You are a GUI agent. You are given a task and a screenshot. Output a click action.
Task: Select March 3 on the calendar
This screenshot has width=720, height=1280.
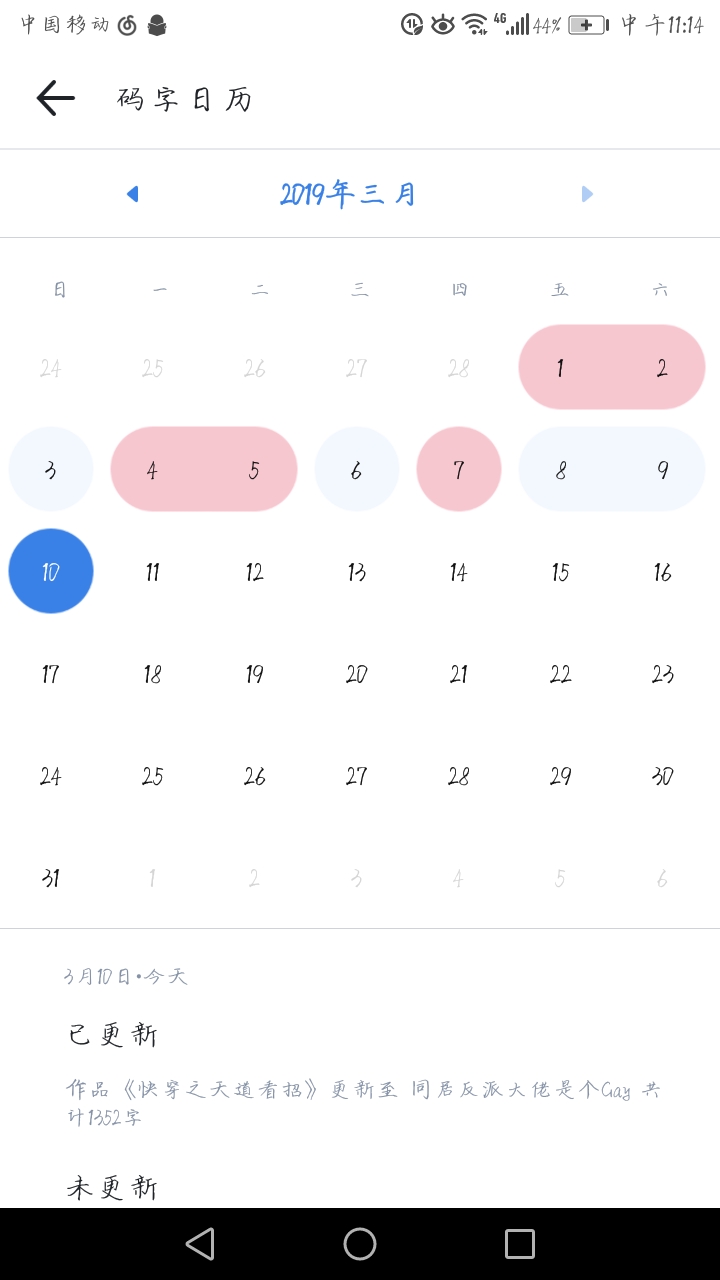[51, 469]
